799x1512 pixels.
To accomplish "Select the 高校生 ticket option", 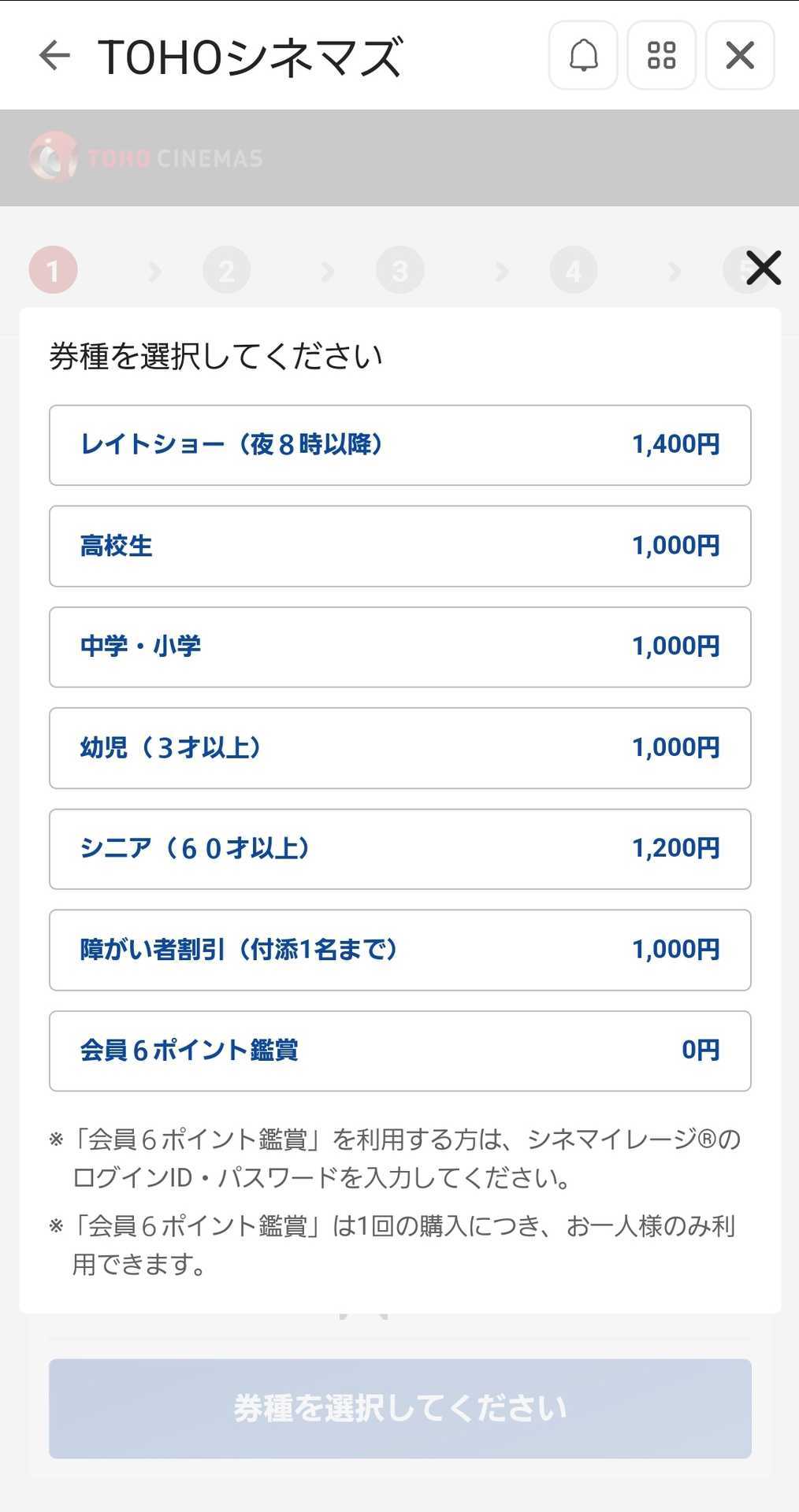I will (399, 547).
